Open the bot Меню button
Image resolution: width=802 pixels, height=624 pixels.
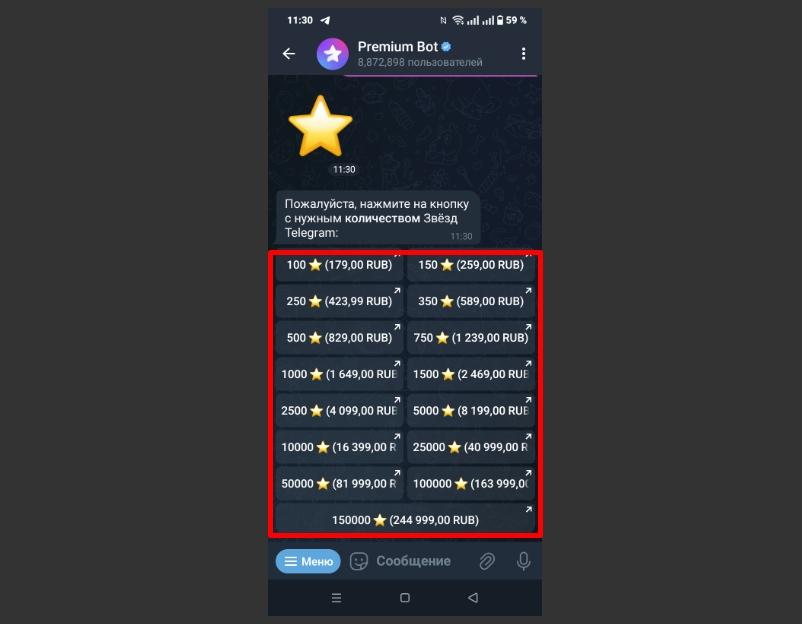[x=308, y=561]
